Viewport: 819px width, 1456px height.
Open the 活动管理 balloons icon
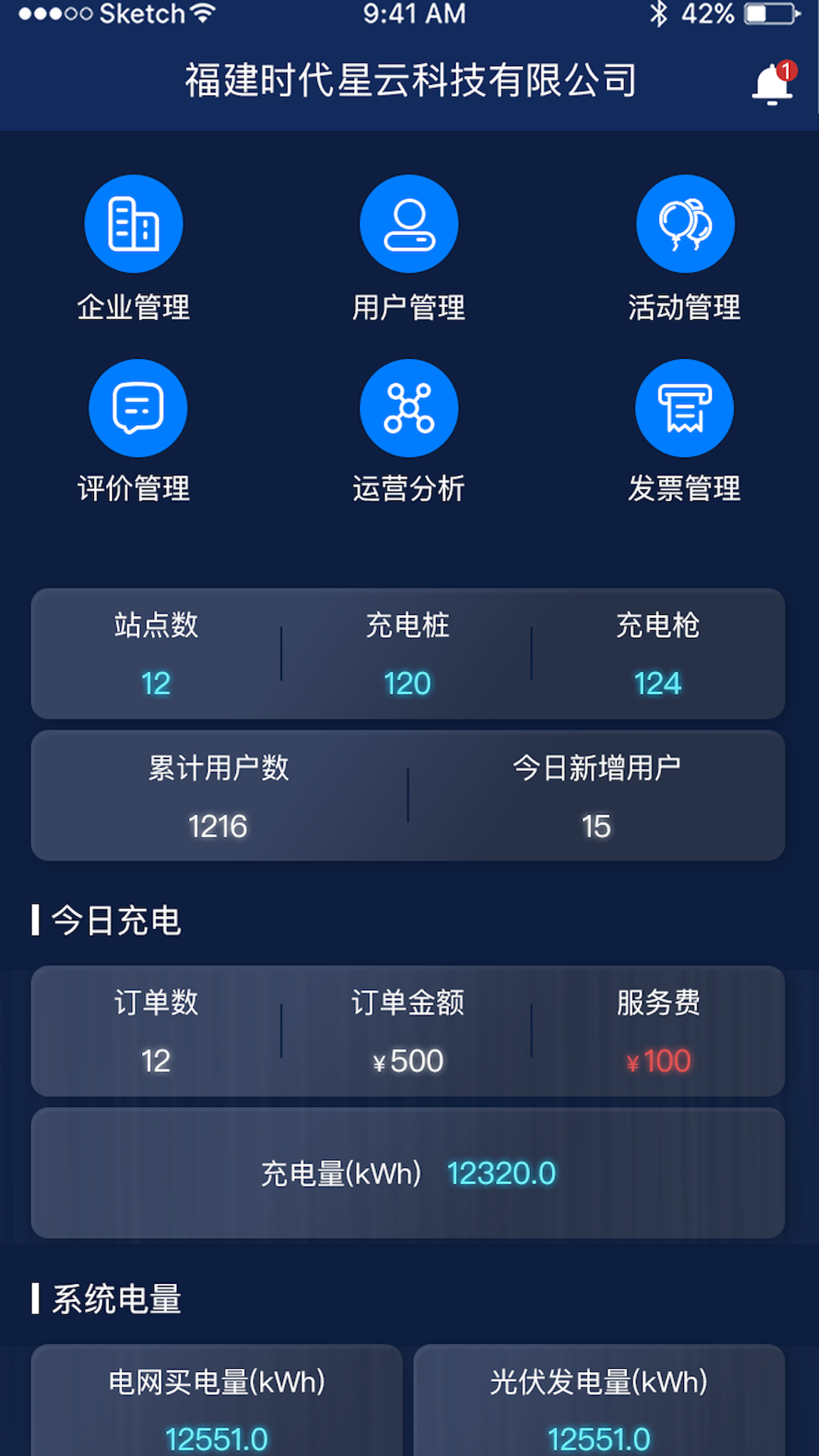point(685,224)
